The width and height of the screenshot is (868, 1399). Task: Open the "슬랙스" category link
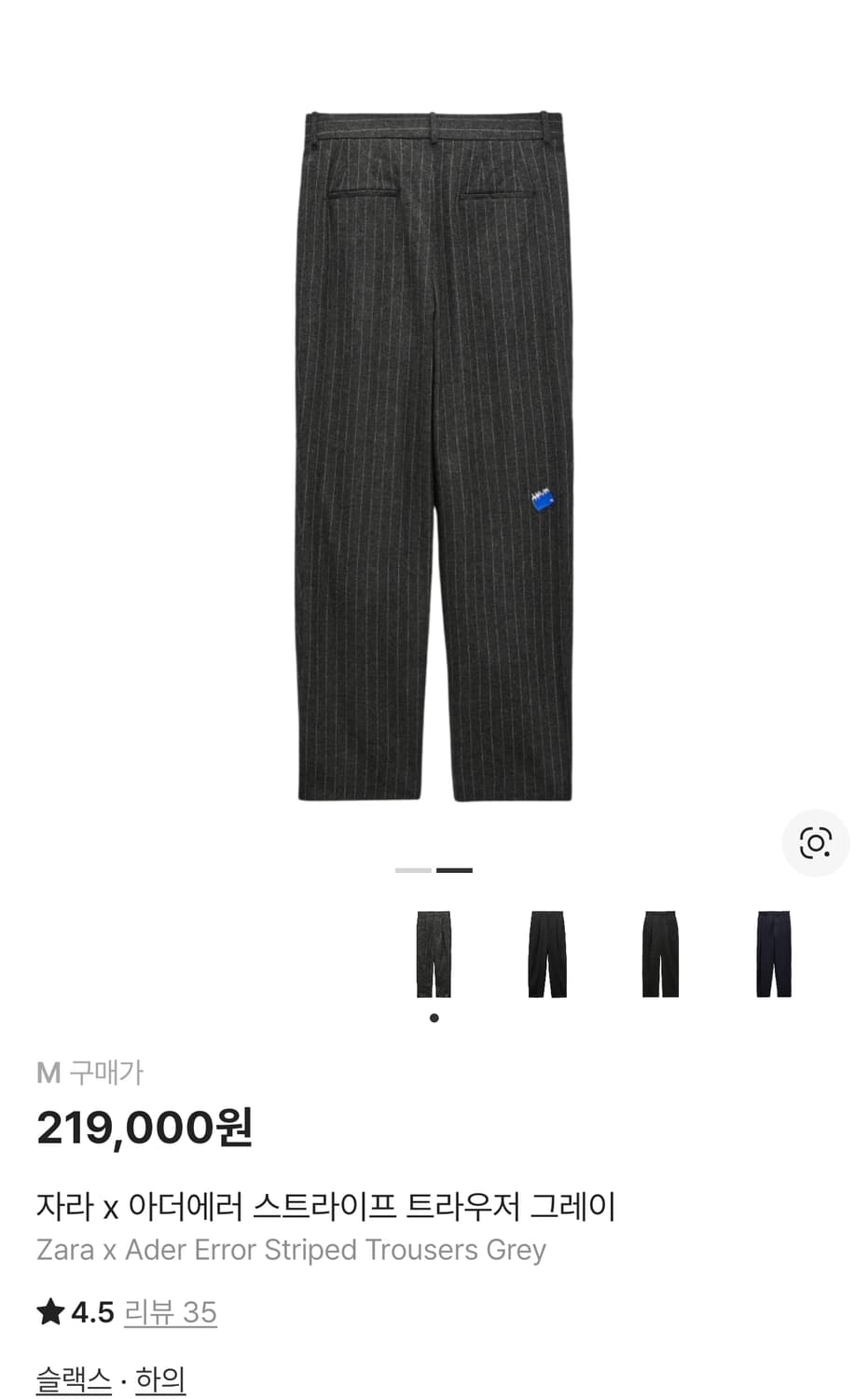72,1378
